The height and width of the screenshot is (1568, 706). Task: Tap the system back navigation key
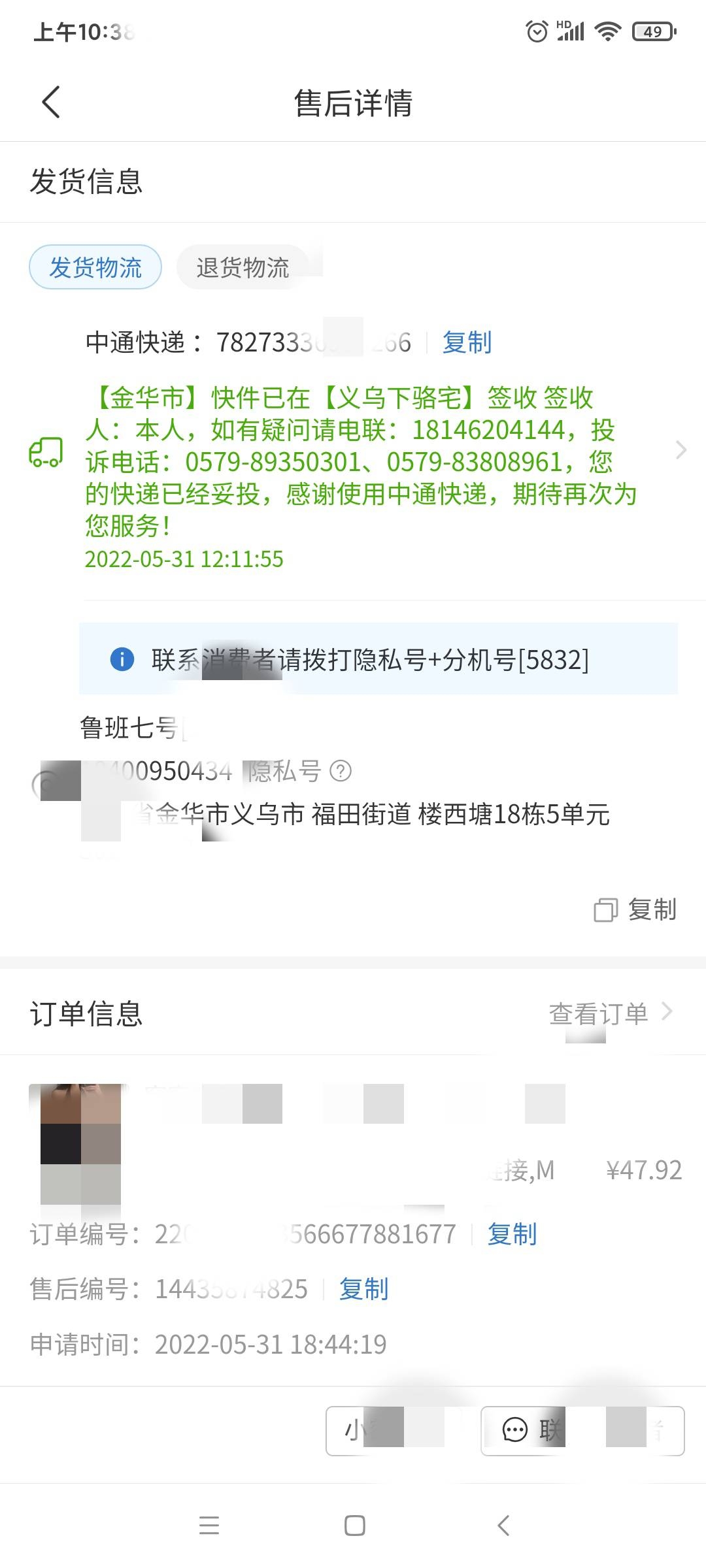(x=503, y=1526)
